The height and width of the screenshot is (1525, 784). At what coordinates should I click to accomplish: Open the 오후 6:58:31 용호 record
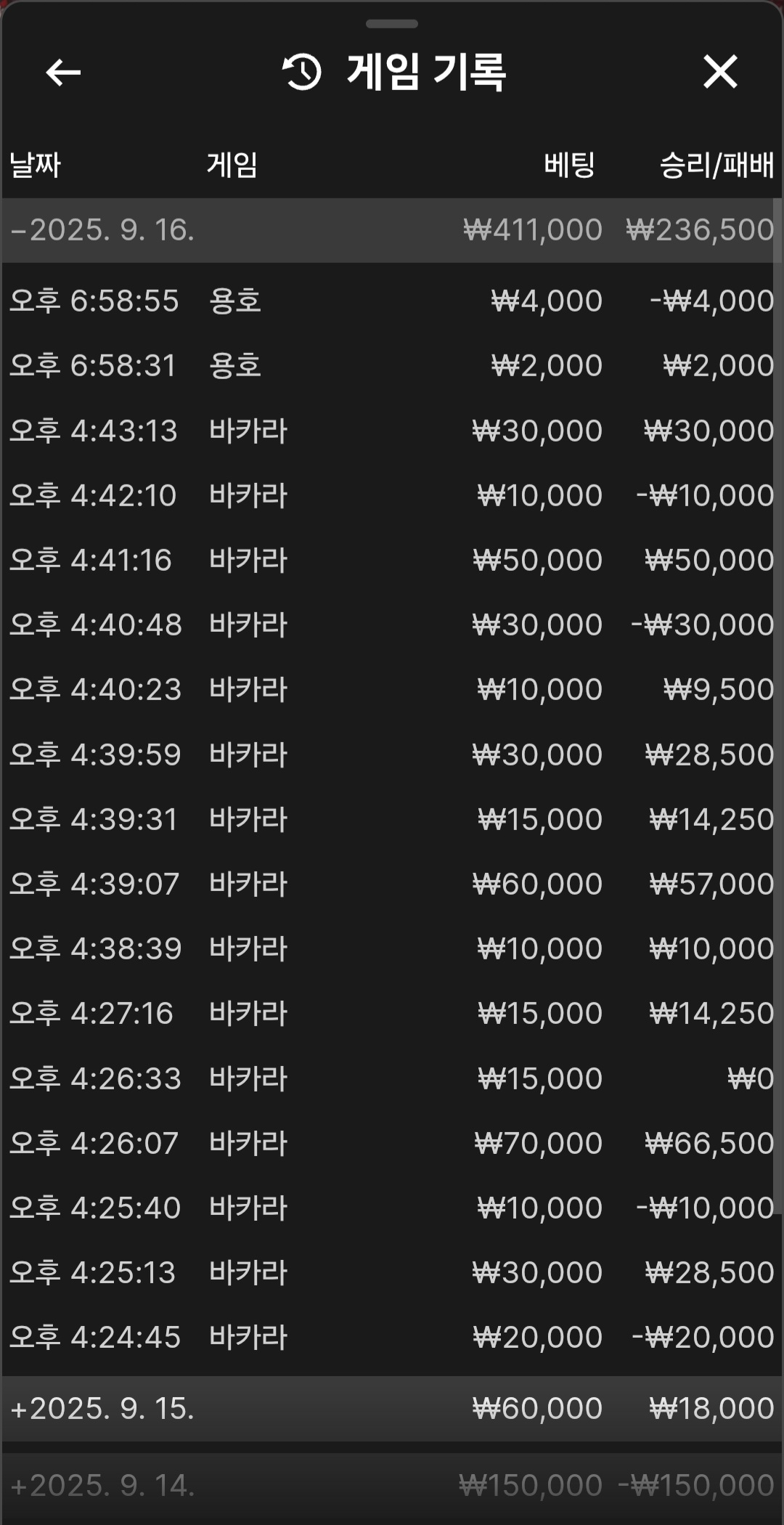click(392, 365)
